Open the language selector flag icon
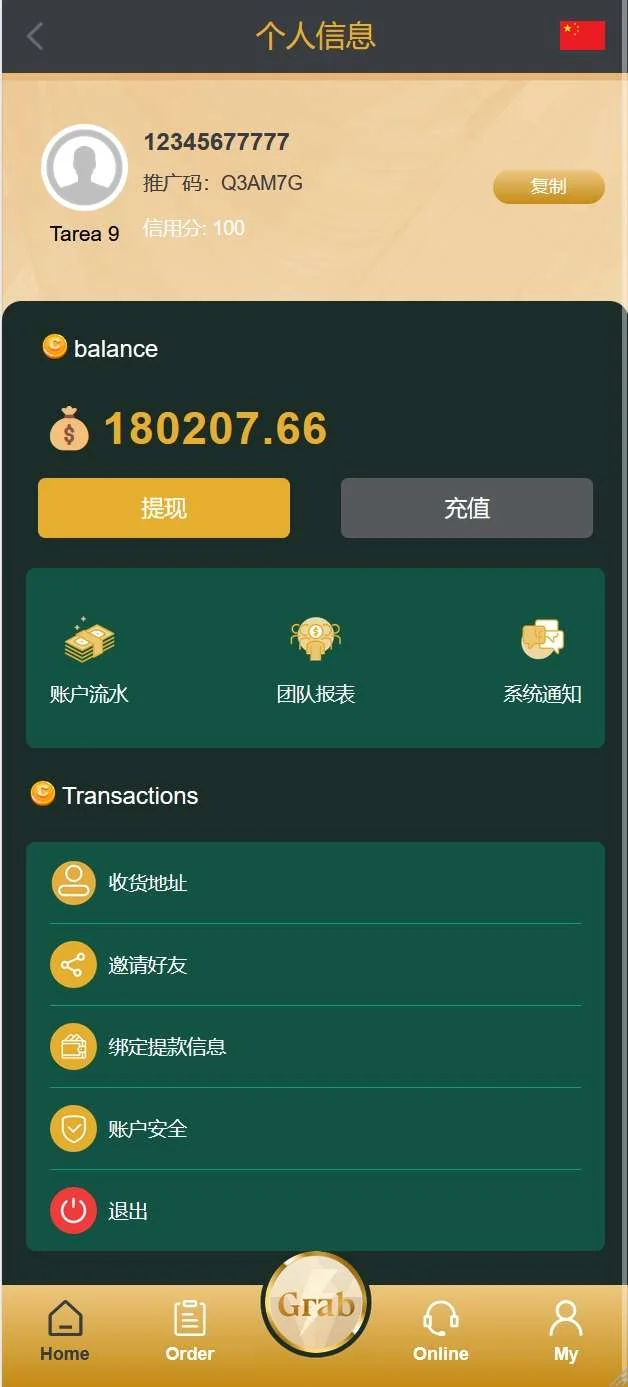This screenshot has width=628, height=1387. click(x=582, y=35)
